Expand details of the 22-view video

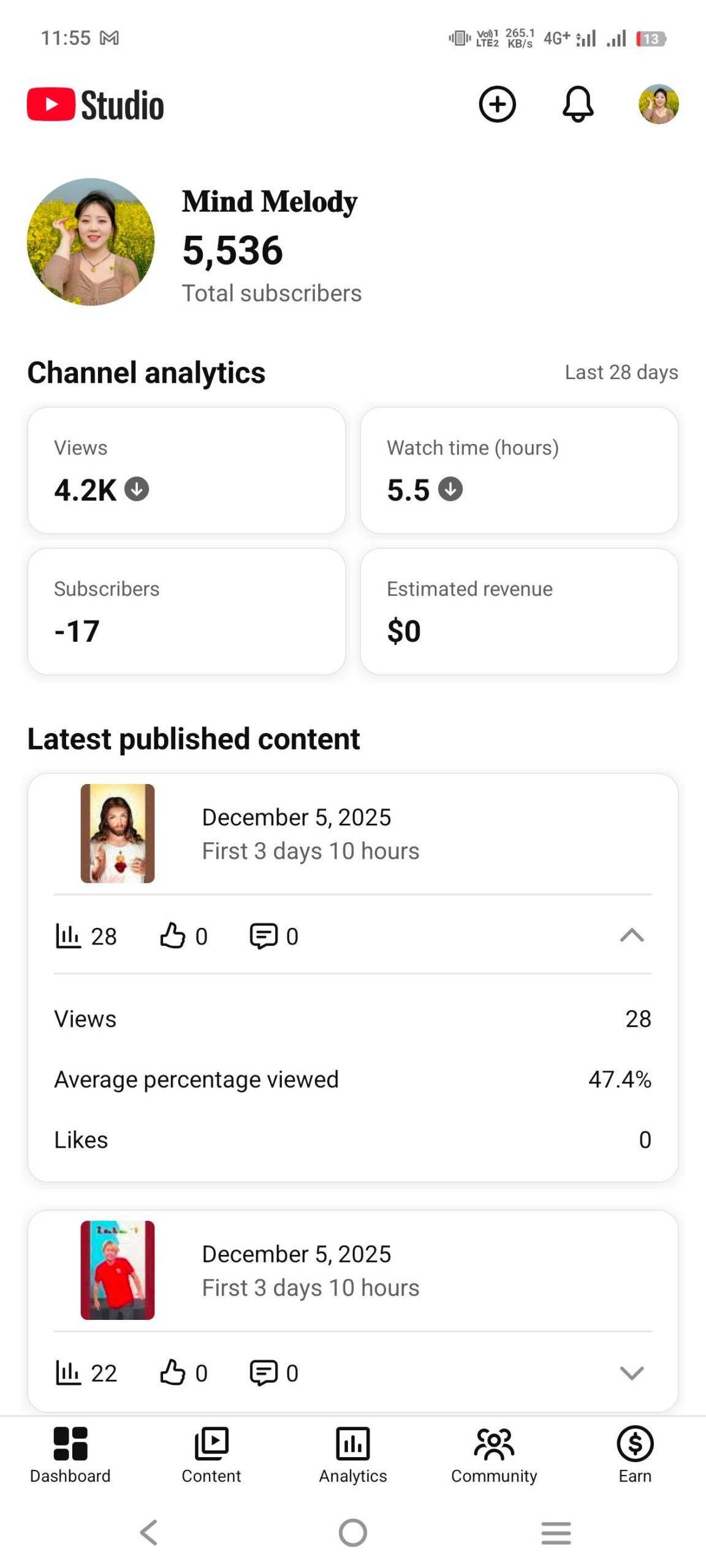631,1373
